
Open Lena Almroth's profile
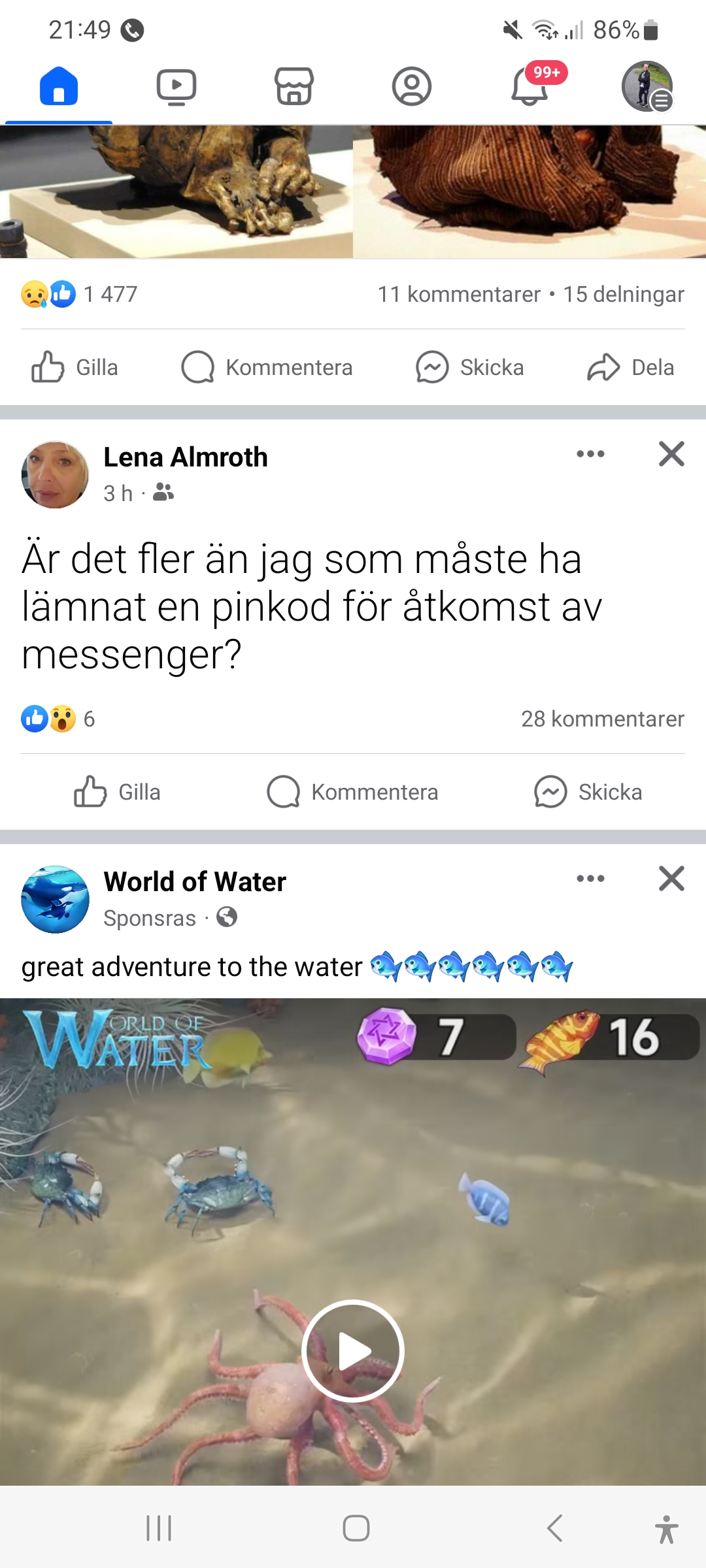pyautogui.click(x=186, y=457)
